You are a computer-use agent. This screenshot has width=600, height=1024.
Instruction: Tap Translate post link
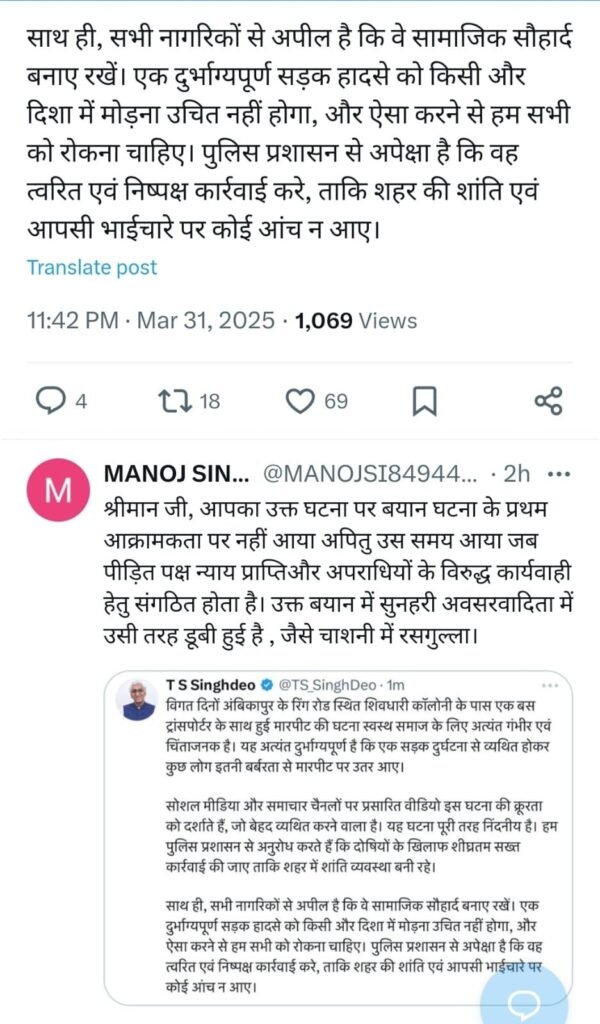pos(91,267)
